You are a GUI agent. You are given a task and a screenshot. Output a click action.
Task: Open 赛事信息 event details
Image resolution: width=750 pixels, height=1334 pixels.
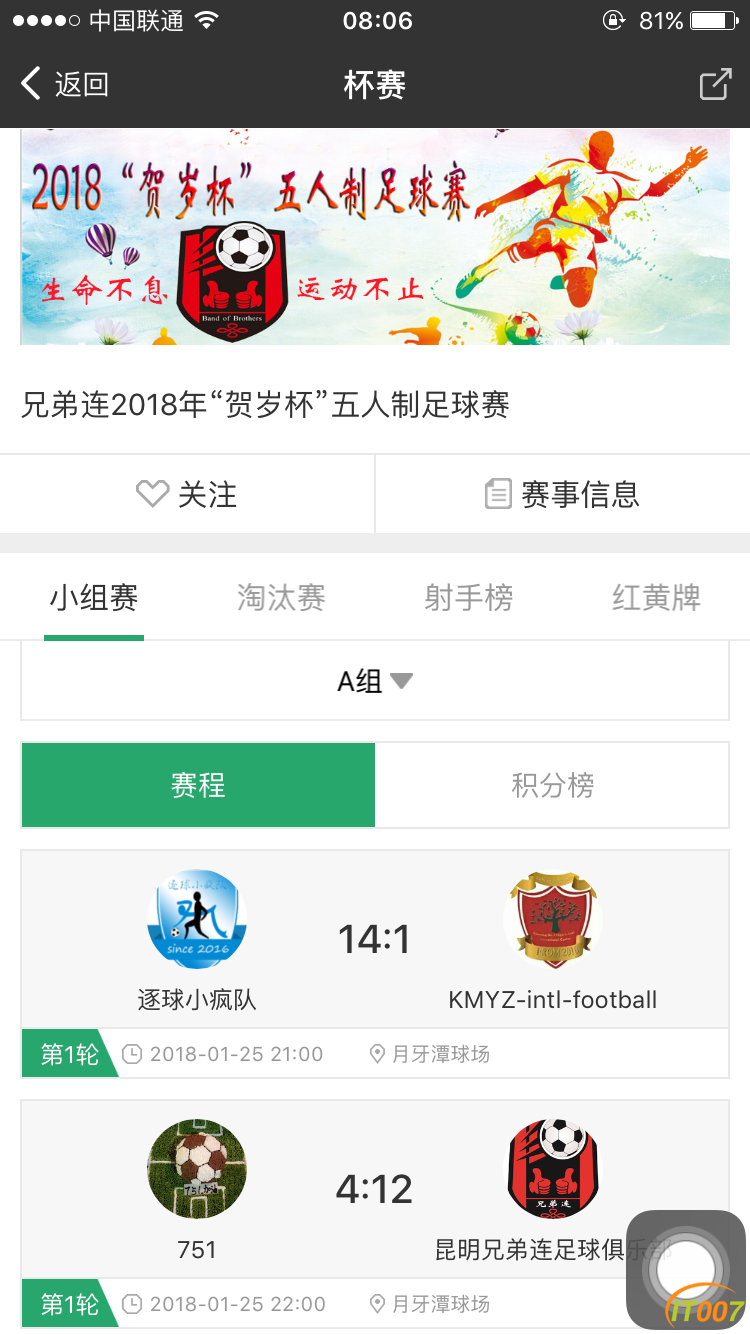point(562,494)
